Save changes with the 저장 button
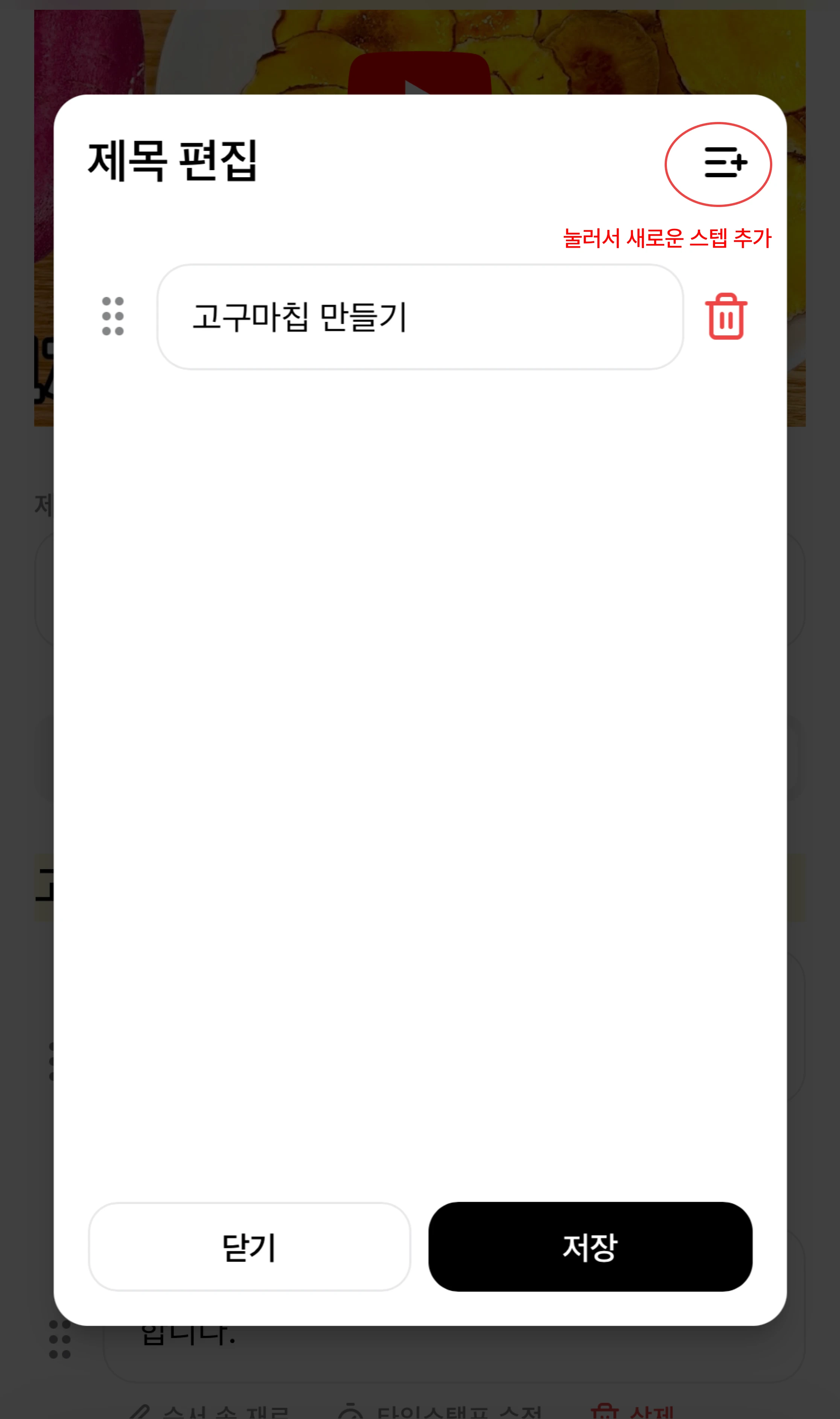The width and height of the screenshot is (840, 1419). pos(590,1247)
